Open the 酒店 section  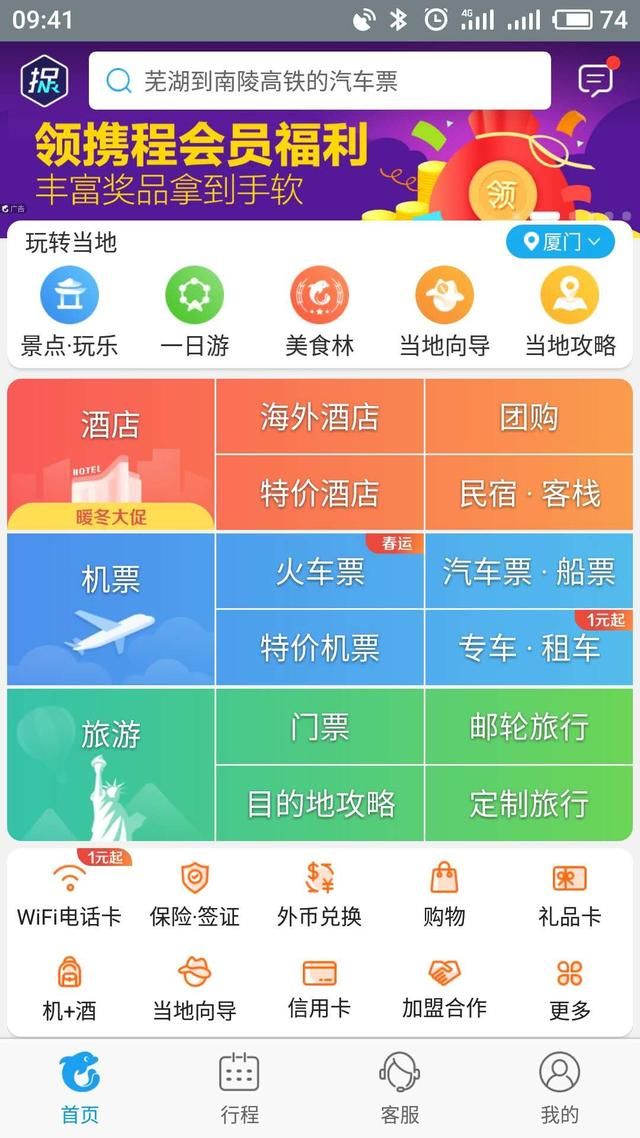tap(110, 454)
